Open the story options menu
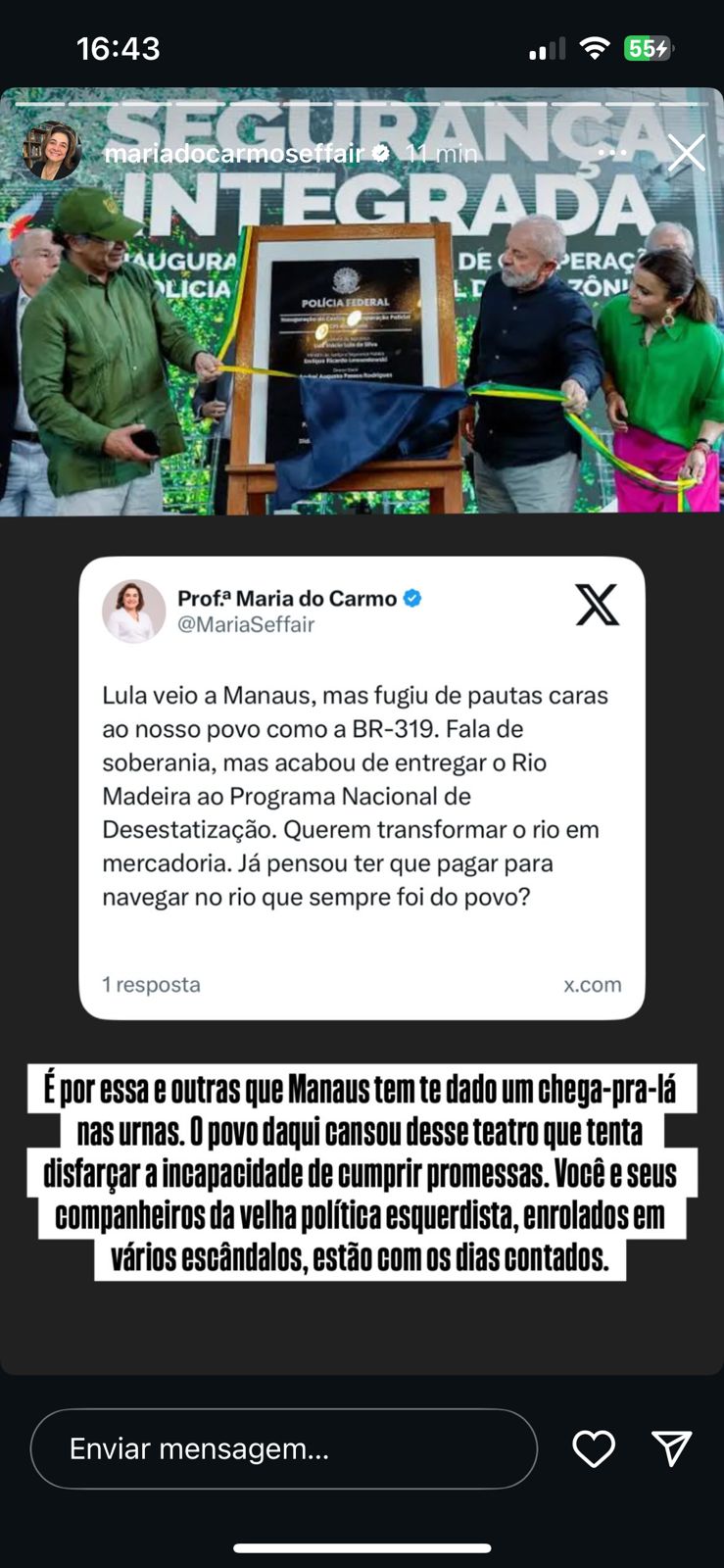The height and width of the screenshot is (1568, 724). [x=612, y=153]
